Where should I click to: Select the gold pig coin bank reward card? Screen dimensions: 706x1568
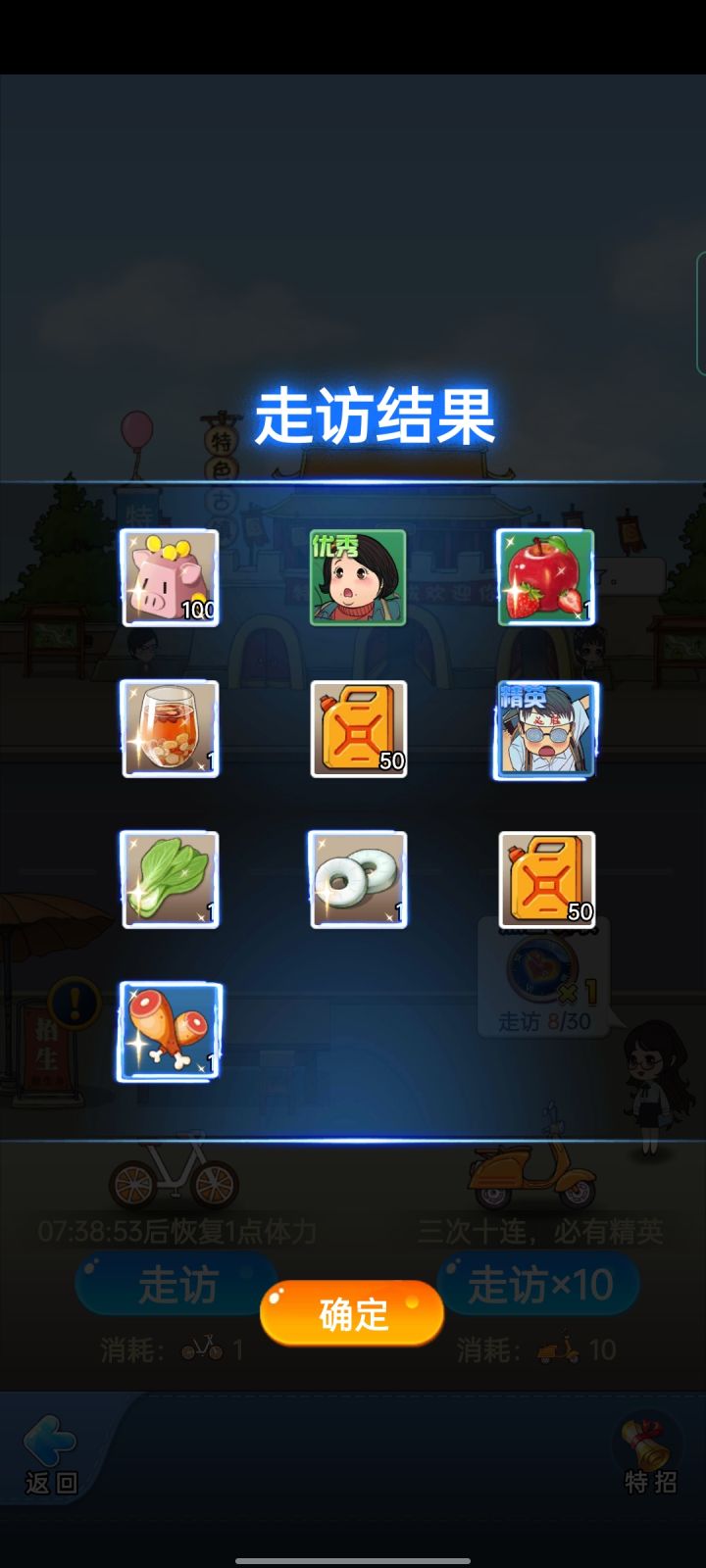coord(169,577)
